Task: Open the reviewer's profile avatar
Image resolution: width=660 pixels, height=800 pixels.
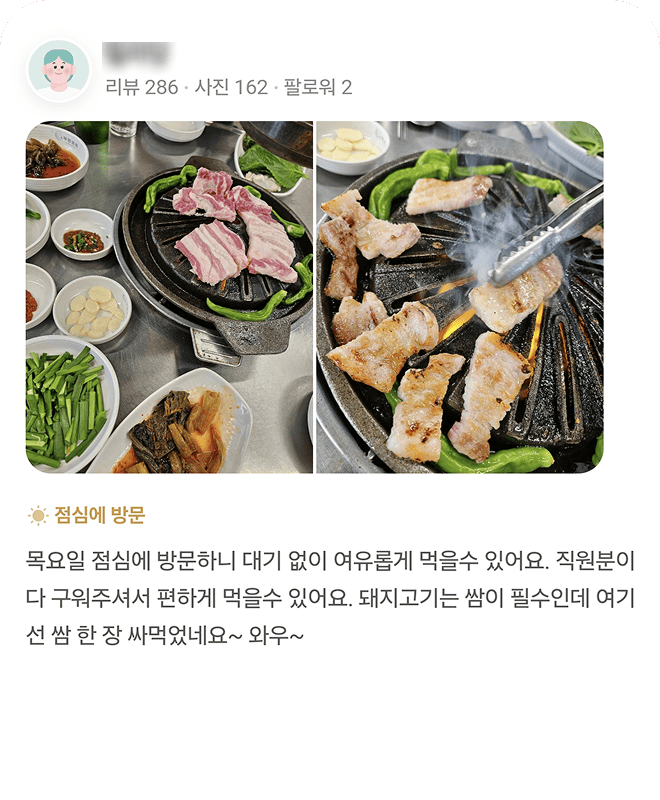Action: pyautogui.click(x=58, y=71)
